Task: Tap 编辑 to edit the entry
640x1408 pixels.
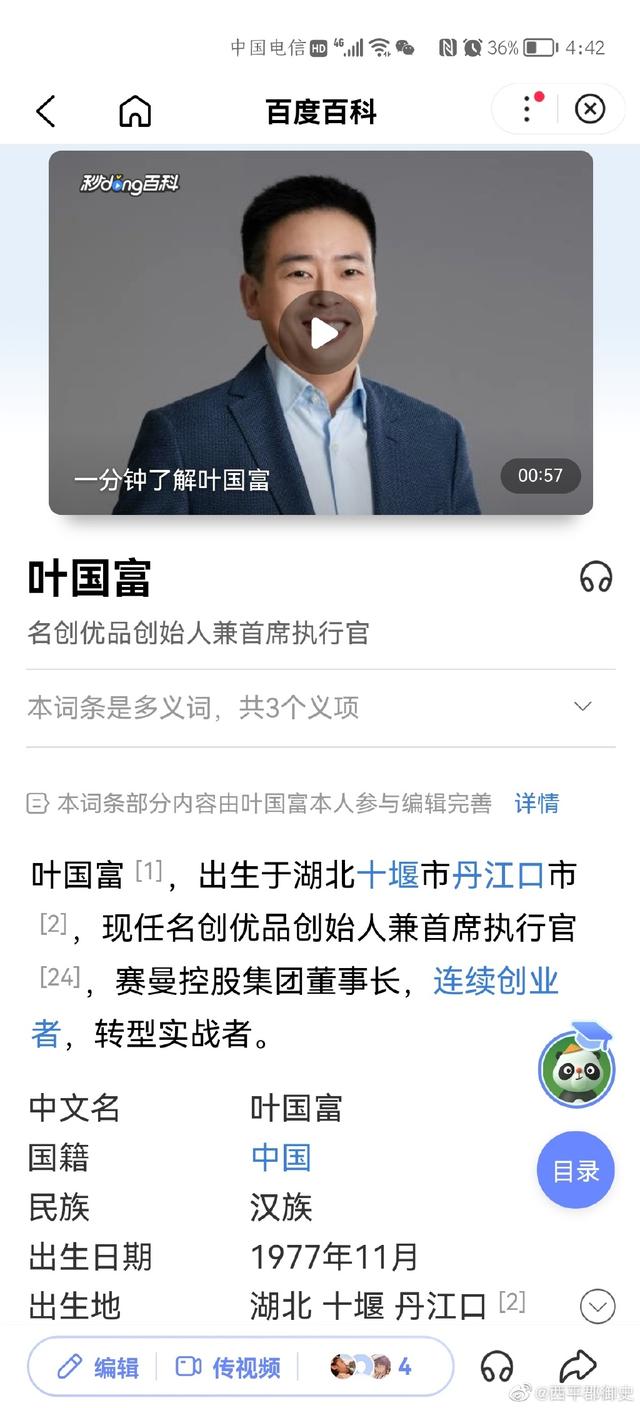Action: coord(98,1367)
